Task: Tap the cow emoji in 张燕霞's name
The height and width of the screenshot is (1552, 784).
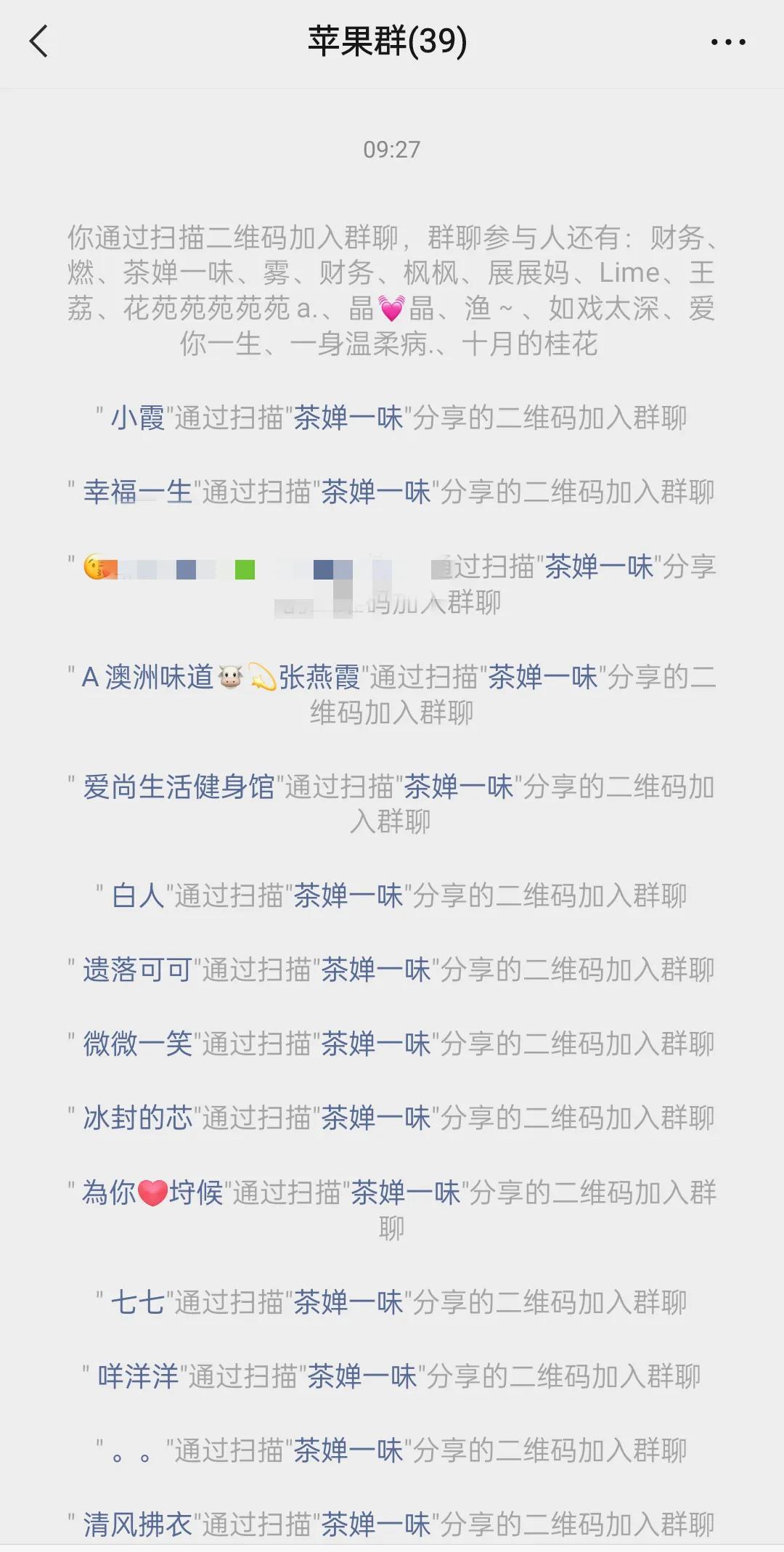Action: pyautogui.click(x=230, y=678)
